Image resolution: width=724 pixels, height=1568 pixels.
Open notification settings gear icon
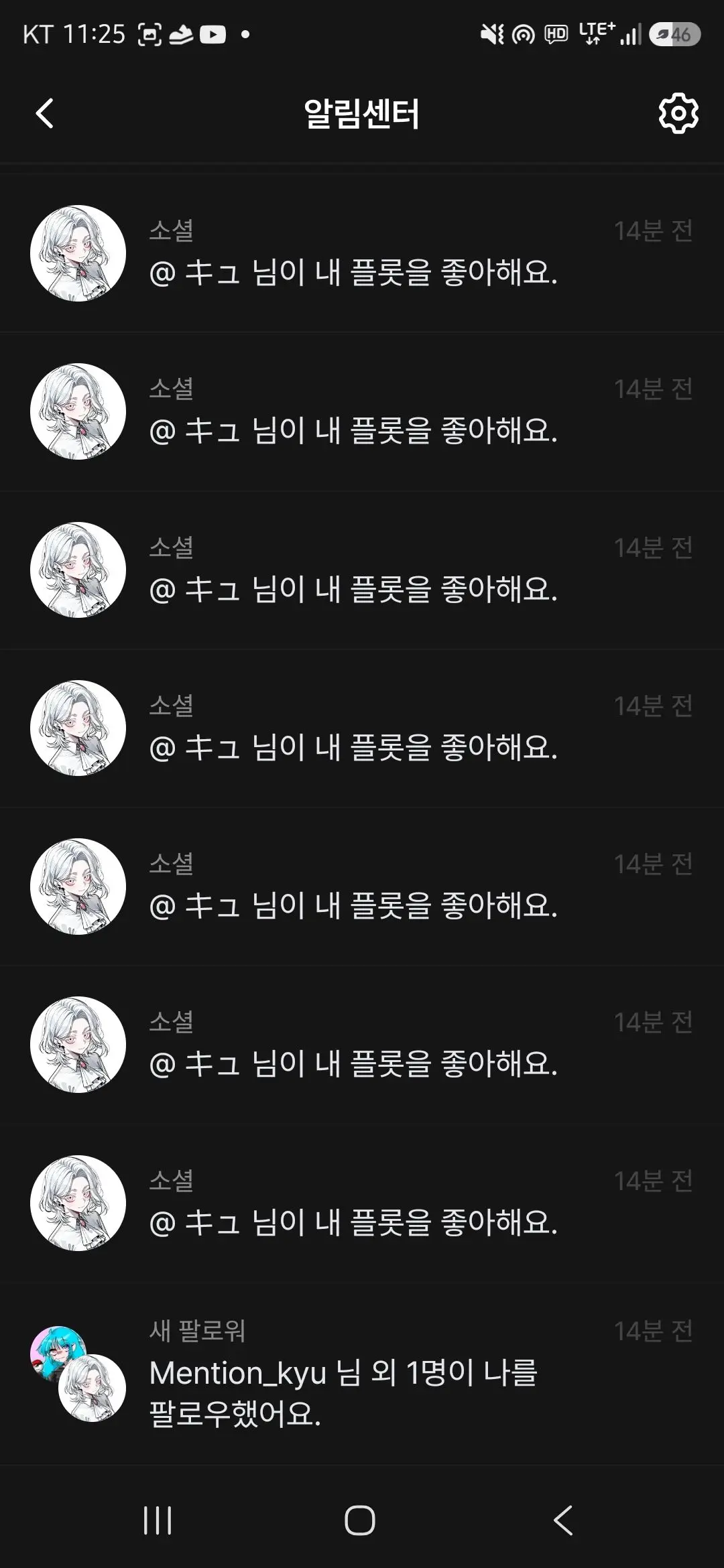[678, 113]
